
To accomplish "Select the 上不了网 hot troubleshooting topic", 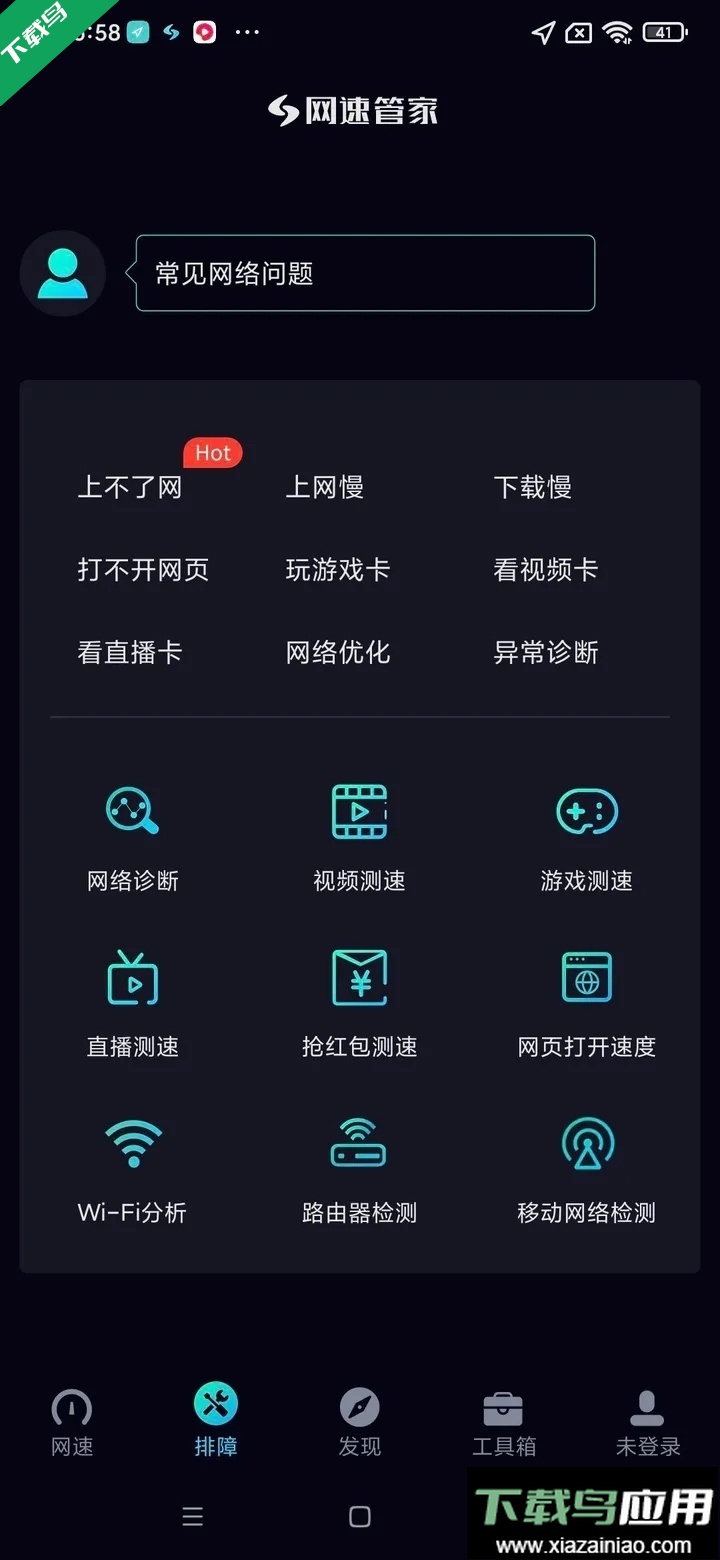I will tap(129, 487).
